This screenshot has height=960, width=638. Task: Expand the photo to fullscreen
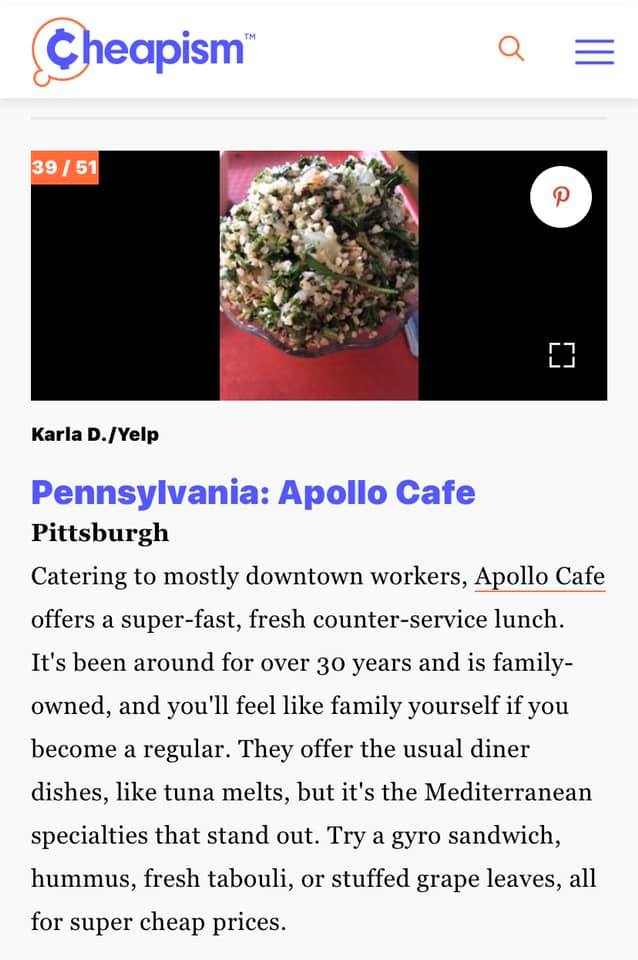562,355
